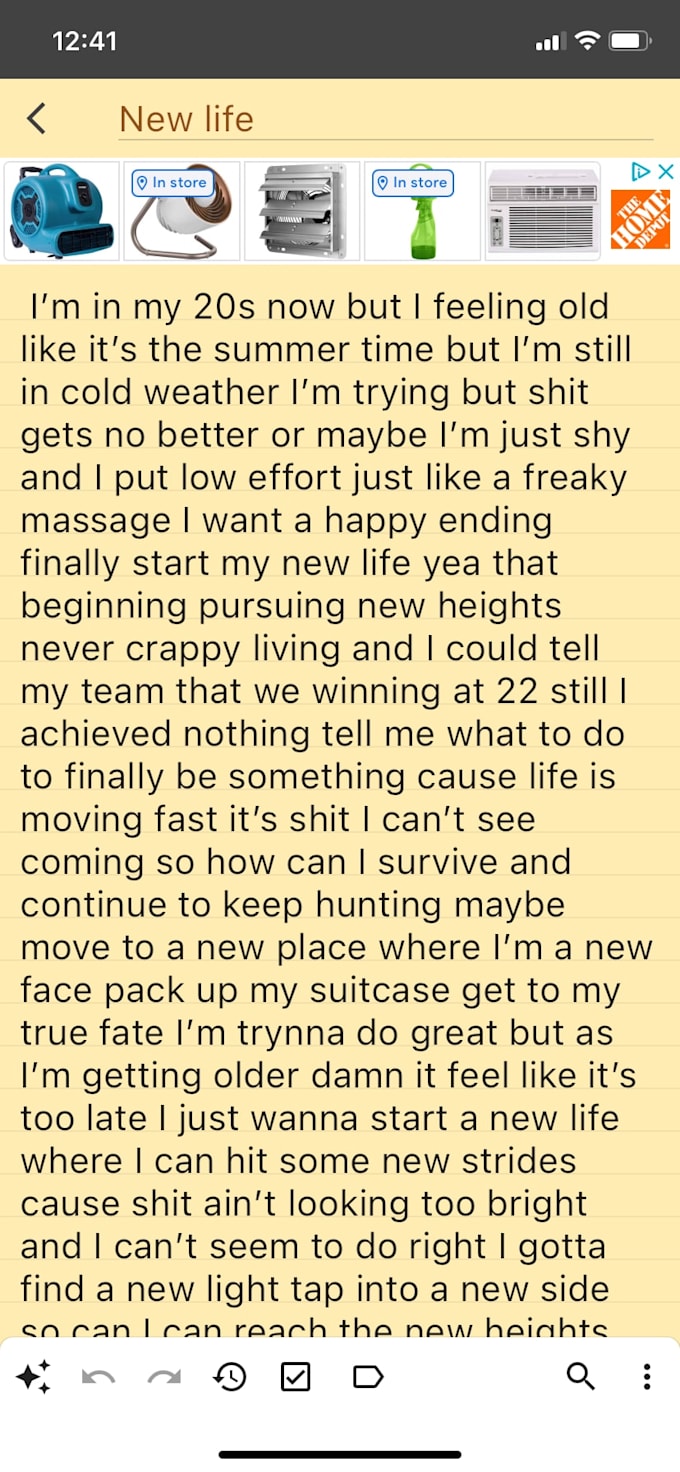680x1472 pixels.
Task: Open the note version history
Action: tap(230, 1377)
